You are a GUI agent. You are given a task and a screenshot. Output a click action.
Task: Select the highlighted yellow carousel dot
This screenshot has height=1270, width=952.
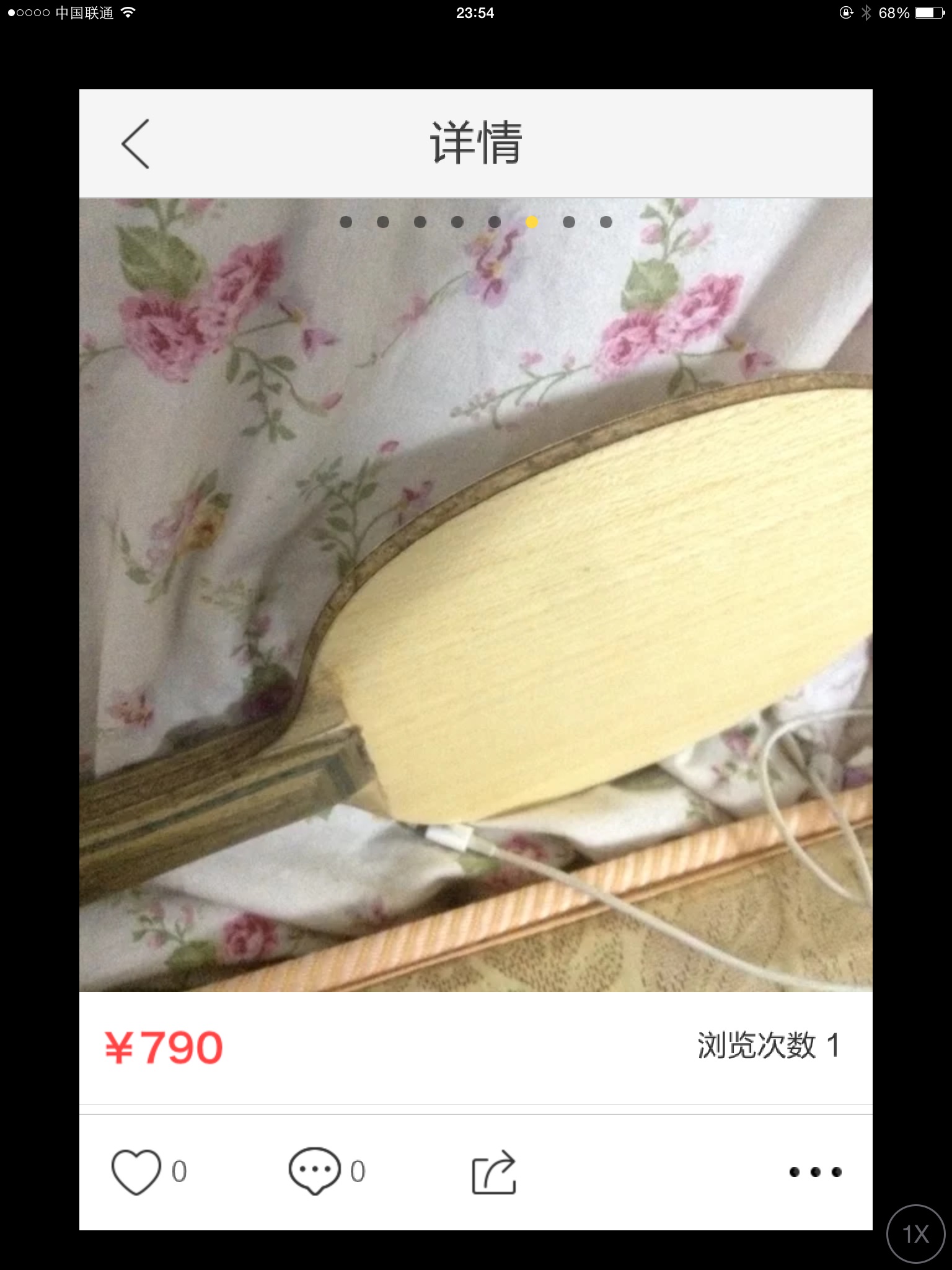(x=531, y=221)
